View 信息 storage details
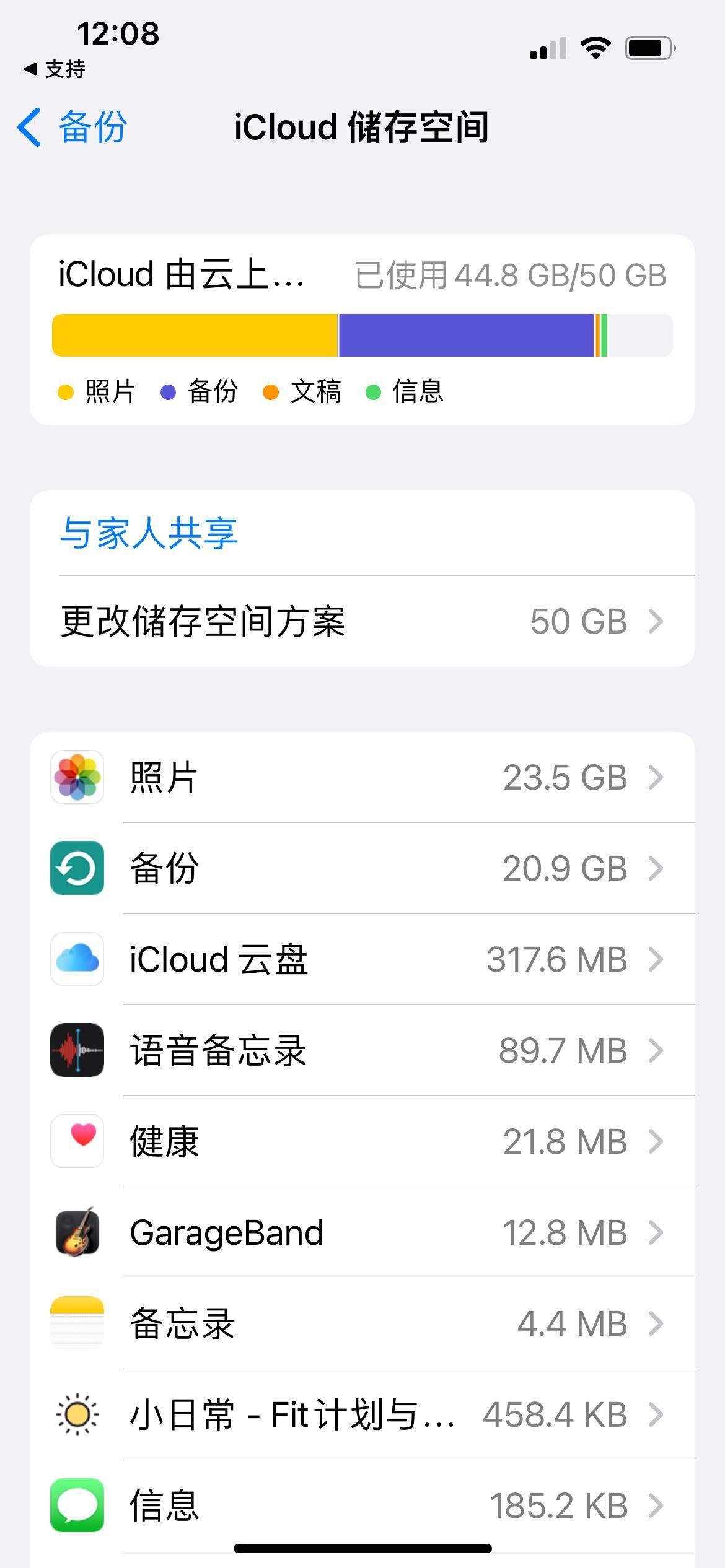This screenshot has height=1568, width=725. (x=362, y=1505)
